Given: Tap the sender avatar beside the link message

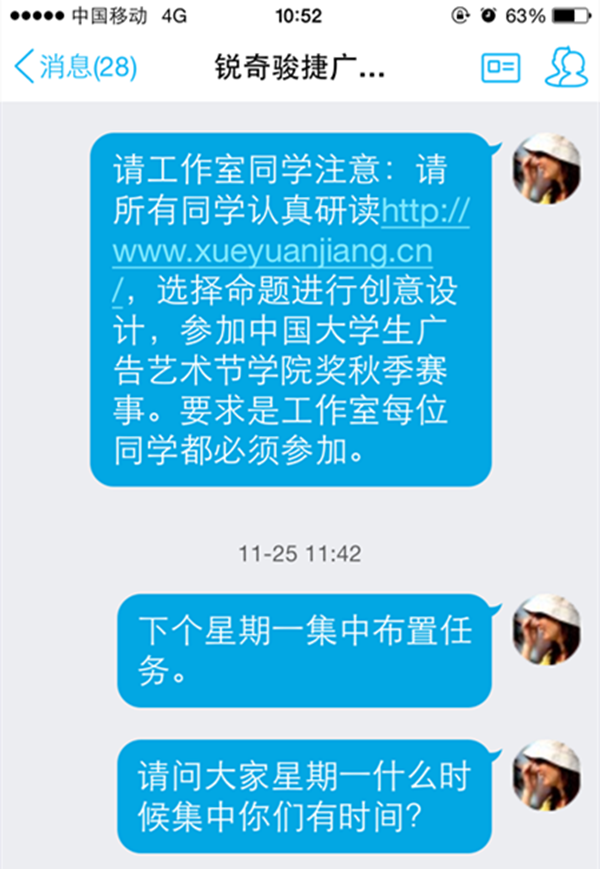Looking at the screenshot, I should tap(546, 168).
